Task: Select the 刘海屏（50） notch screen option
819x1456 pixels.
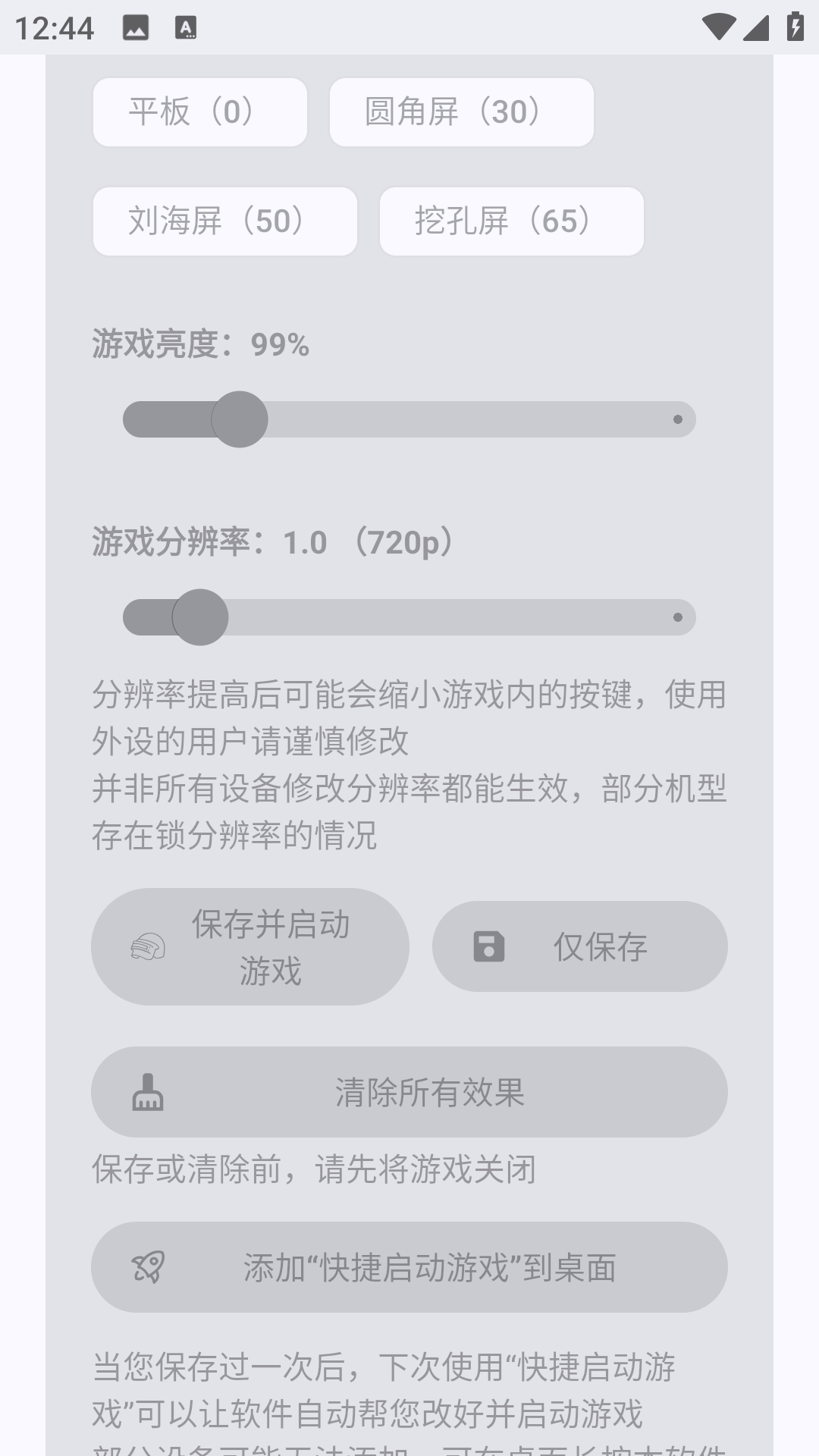Action: (224, 221)
